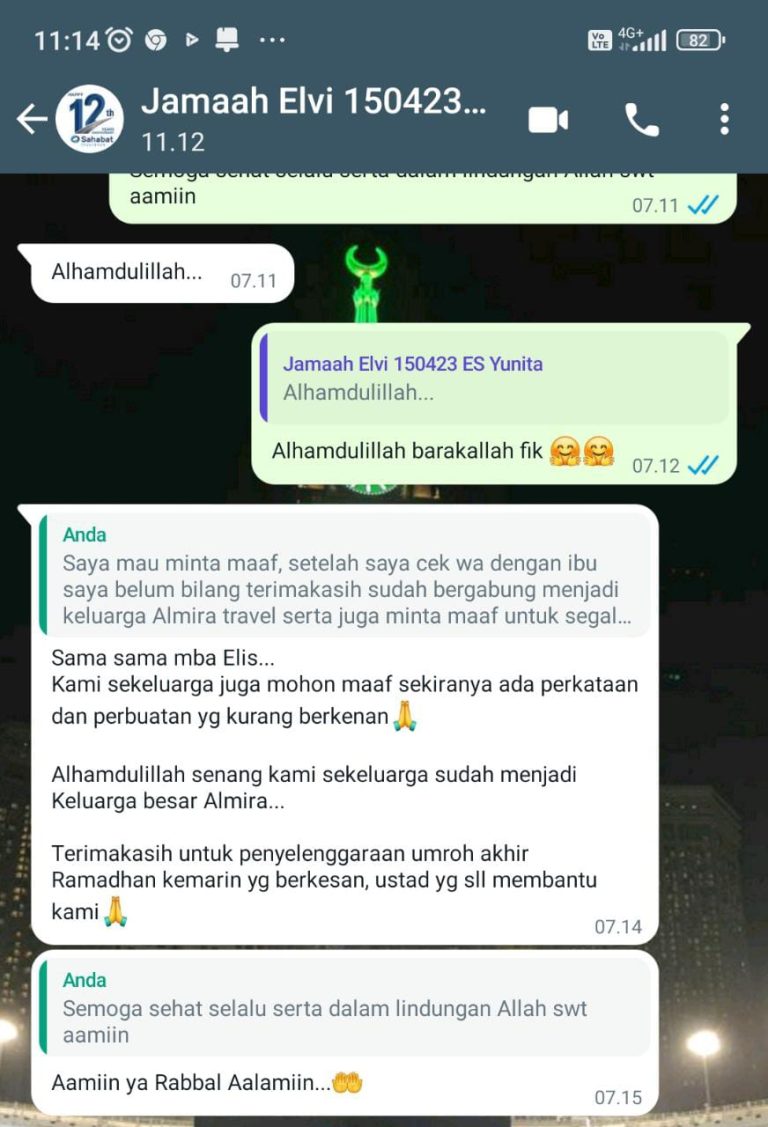Start a voice call

[x=641, y=120]
